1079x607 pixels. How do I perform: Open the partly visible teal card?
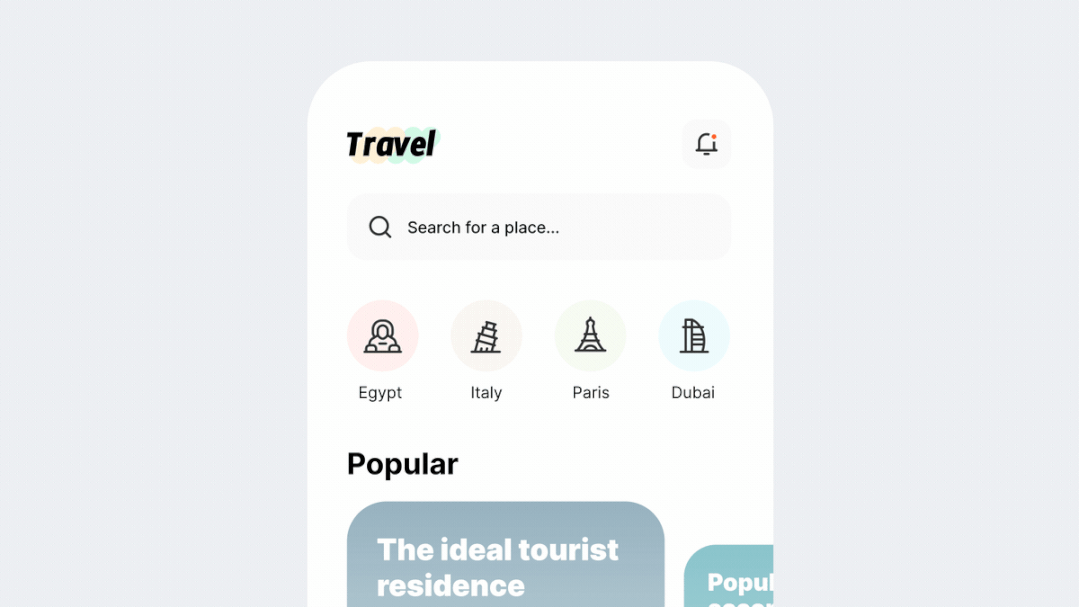(730, 579)
